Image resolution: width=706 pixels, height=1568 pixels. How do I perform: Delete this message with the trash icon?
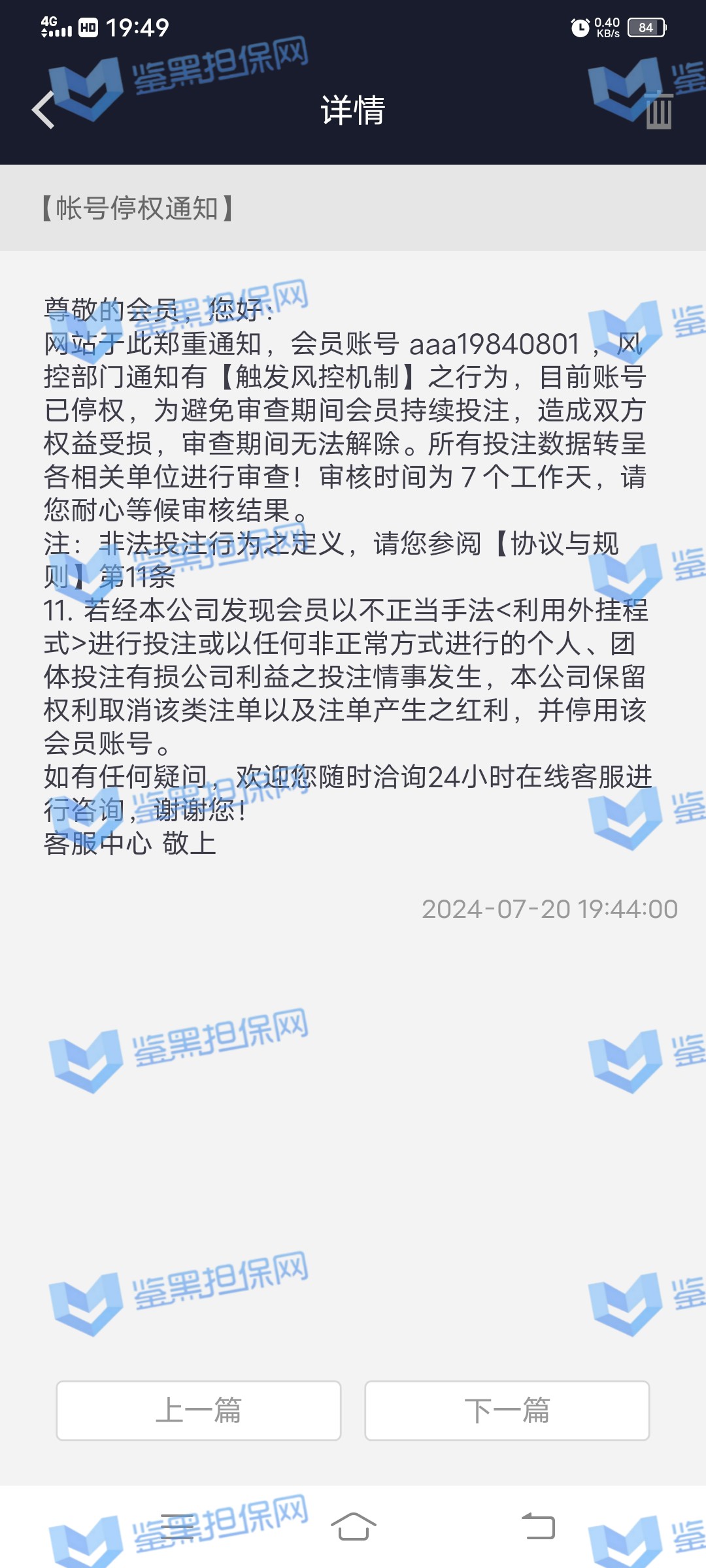(x=658, y=110)
